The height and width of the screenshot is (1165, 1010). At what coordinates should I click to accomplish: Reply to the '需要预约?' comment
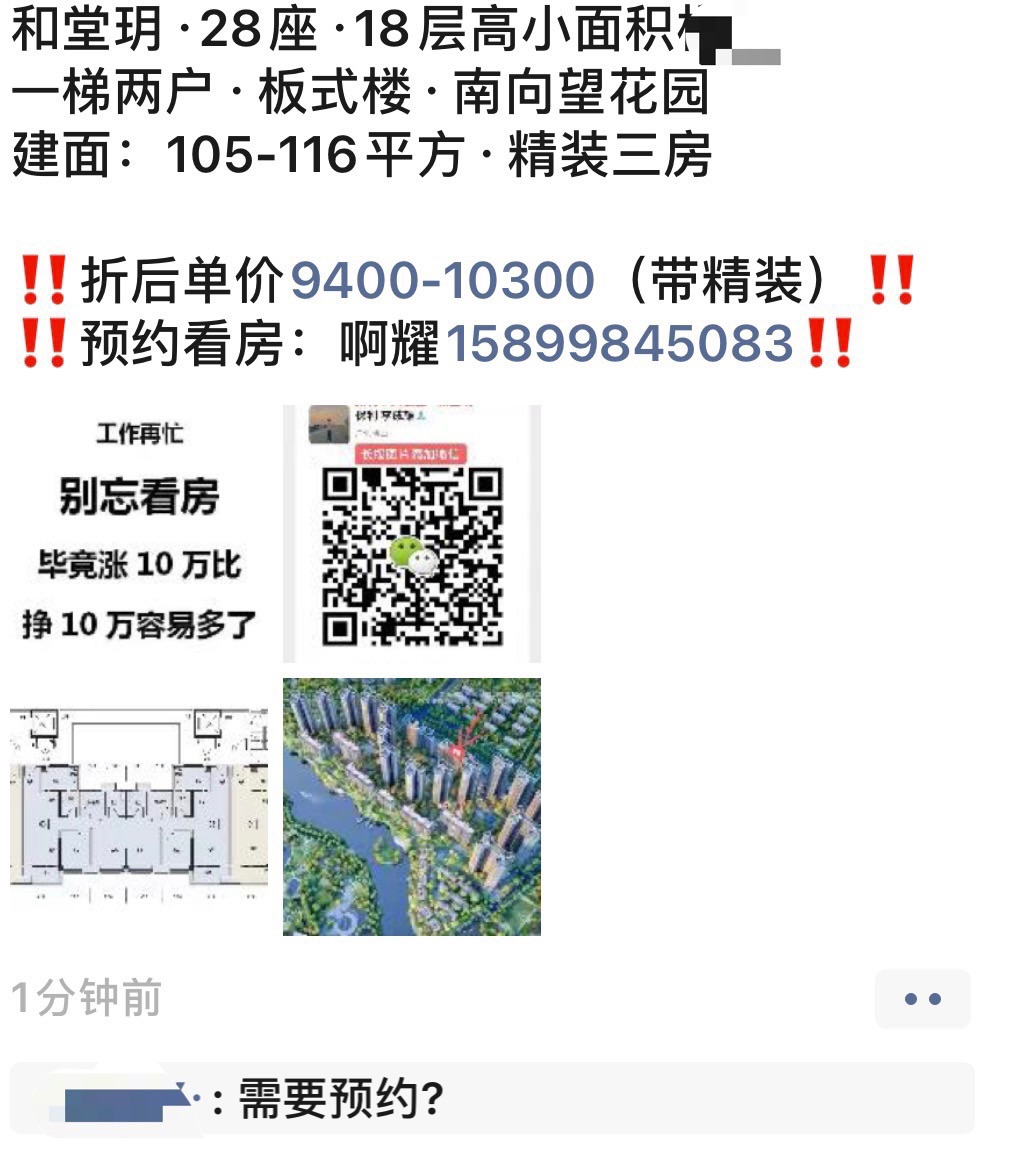click(x=340, y=1100)
